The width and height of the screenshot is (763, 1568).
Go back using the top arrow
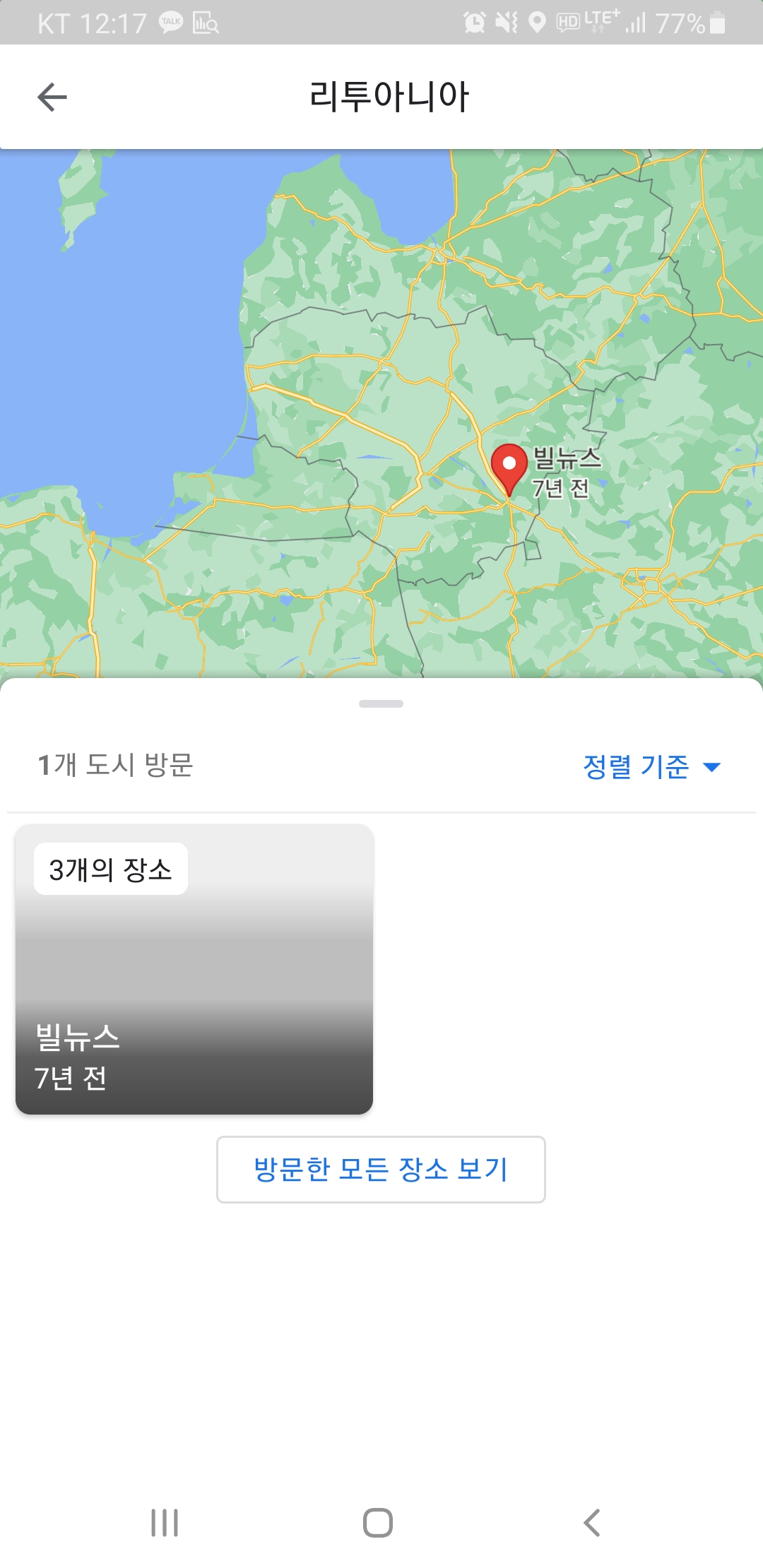click(52, 97)
